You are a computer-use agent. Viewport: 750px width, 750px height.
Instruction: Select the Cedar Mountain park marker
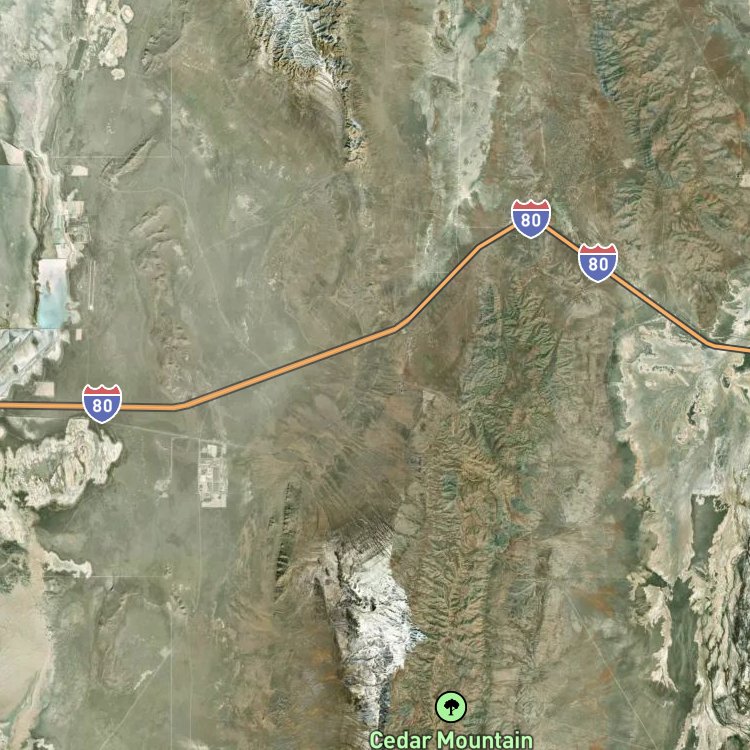tap(451, 706)
